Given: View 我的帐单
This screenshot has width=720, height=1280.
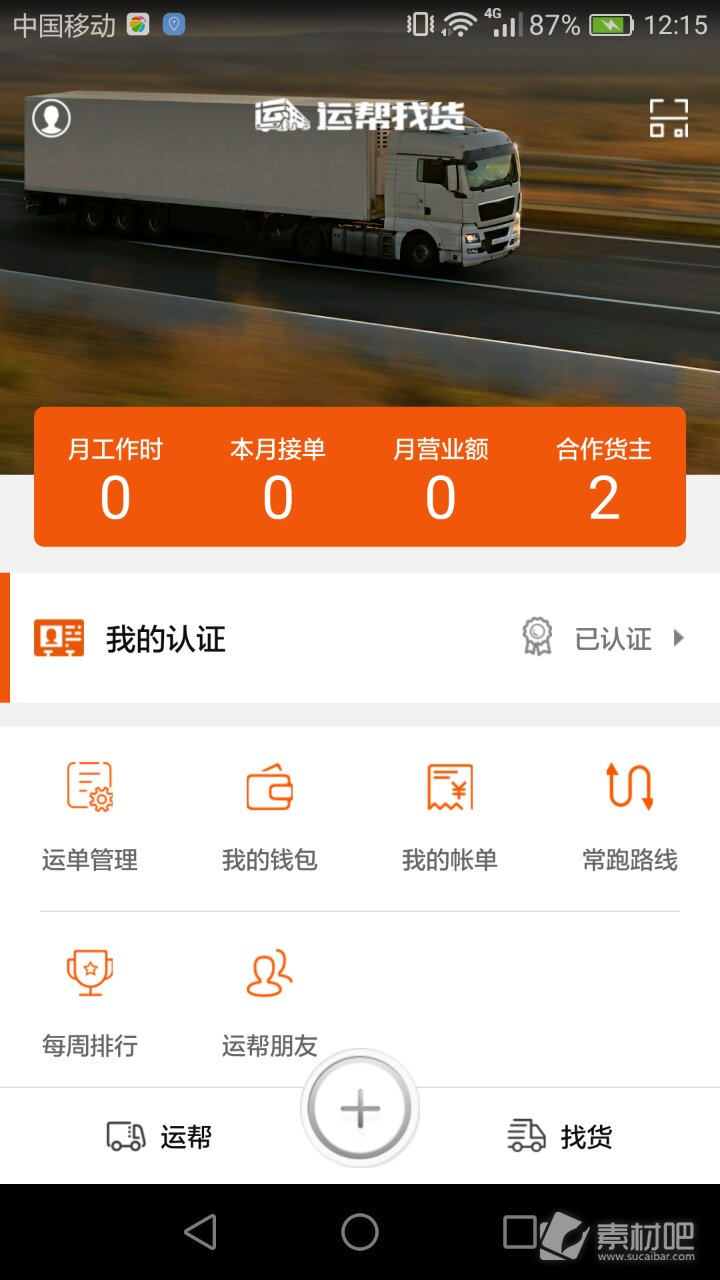Looking at the screenshot, I should (450, 812).
